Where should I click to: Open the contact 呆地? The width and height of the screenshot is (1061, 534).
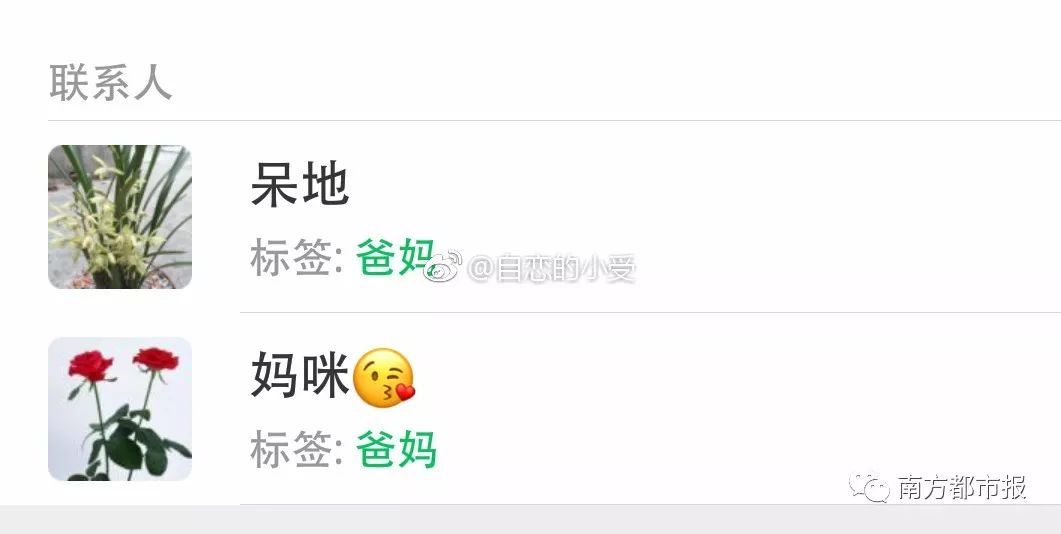(x=300, y=187)
